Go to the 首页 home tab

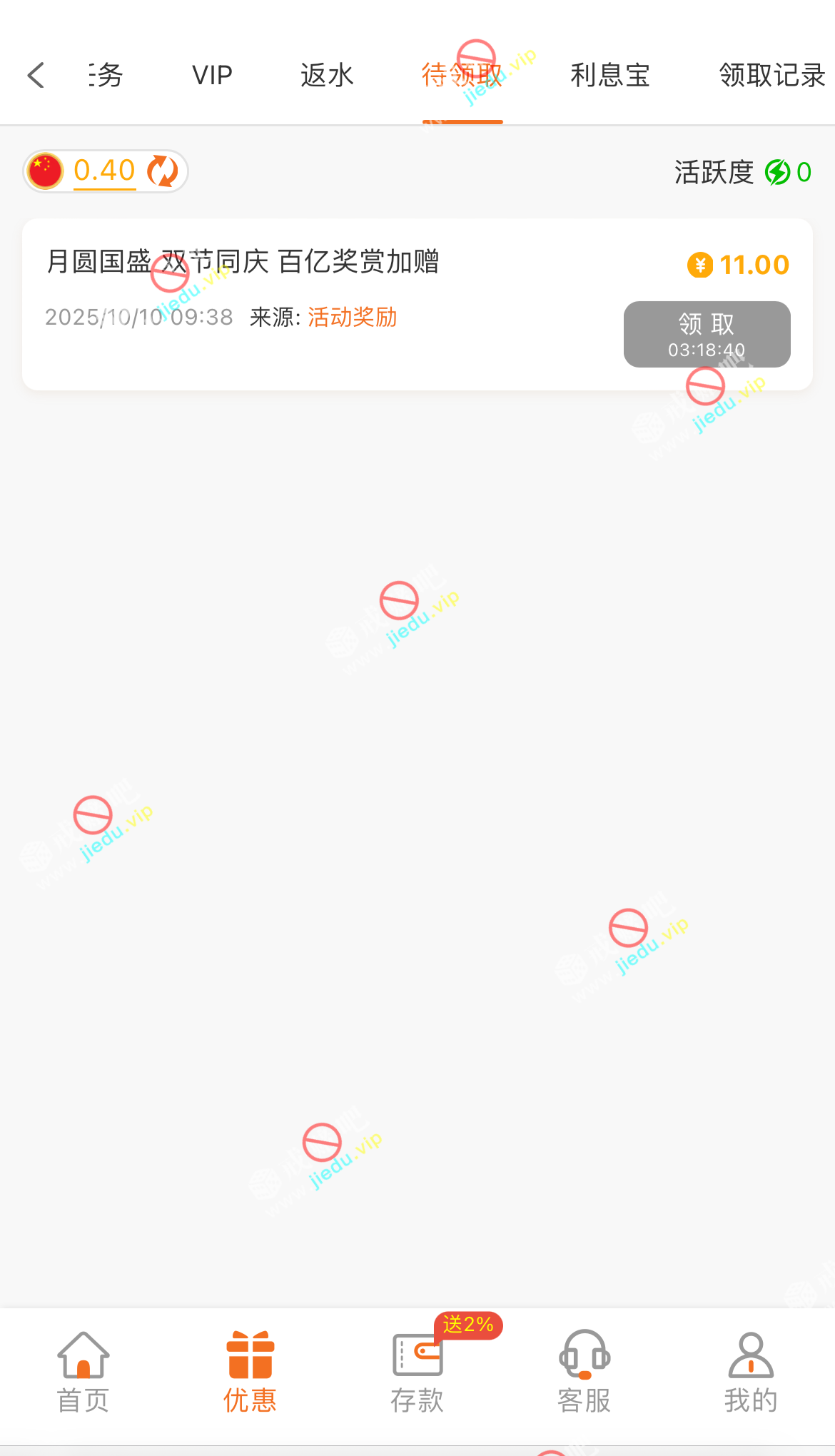point(83,1372)
